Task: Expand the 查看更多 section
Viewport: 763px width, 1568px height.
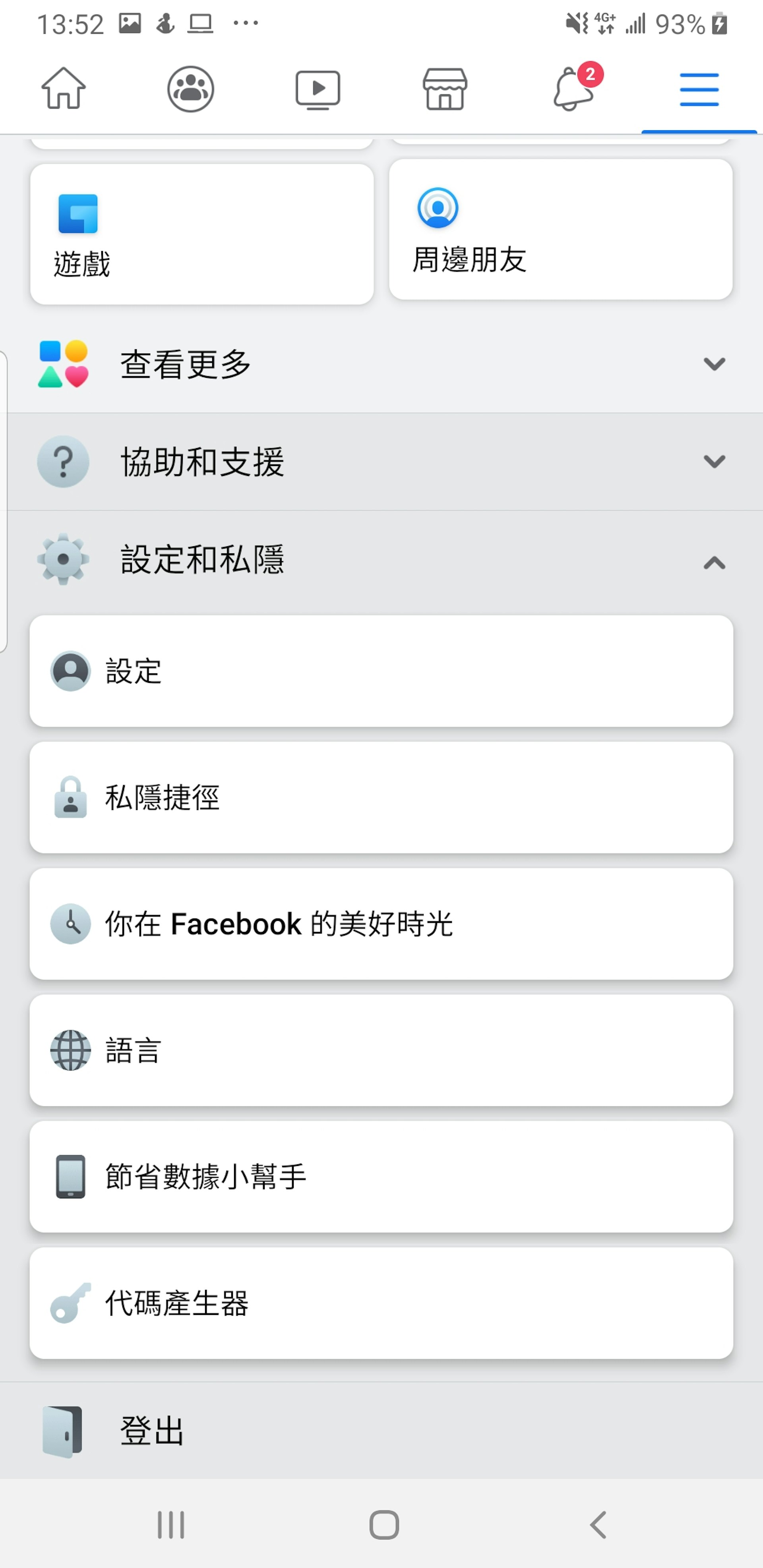Action: point(381,364)
